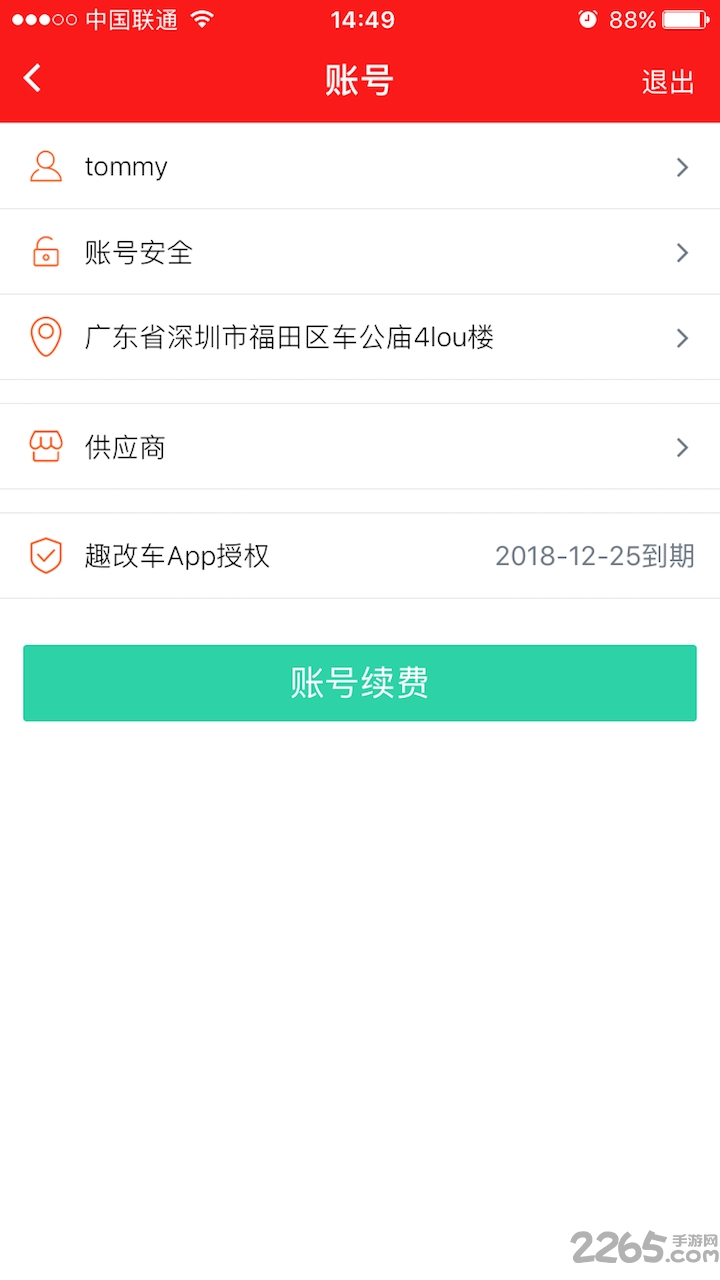Open 账号安全 via its right chevron
Screen dimensions: 720x1280
[x=682, y=252]
